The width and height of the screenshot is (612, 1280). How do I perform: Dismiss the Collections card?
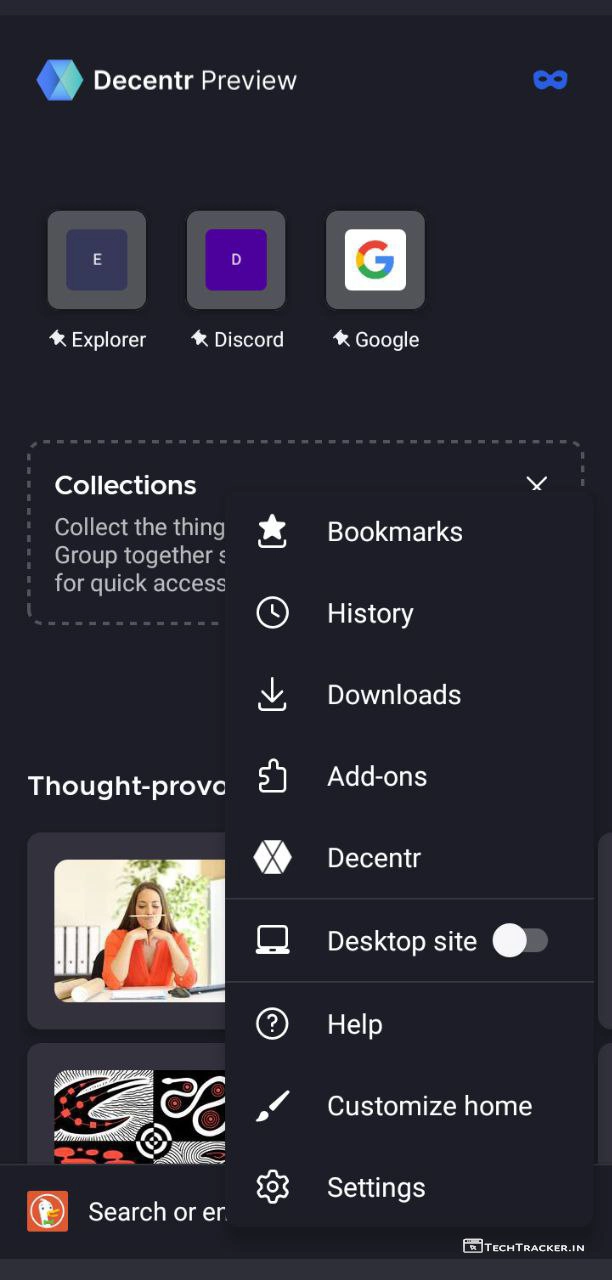[x=537, y=484]
